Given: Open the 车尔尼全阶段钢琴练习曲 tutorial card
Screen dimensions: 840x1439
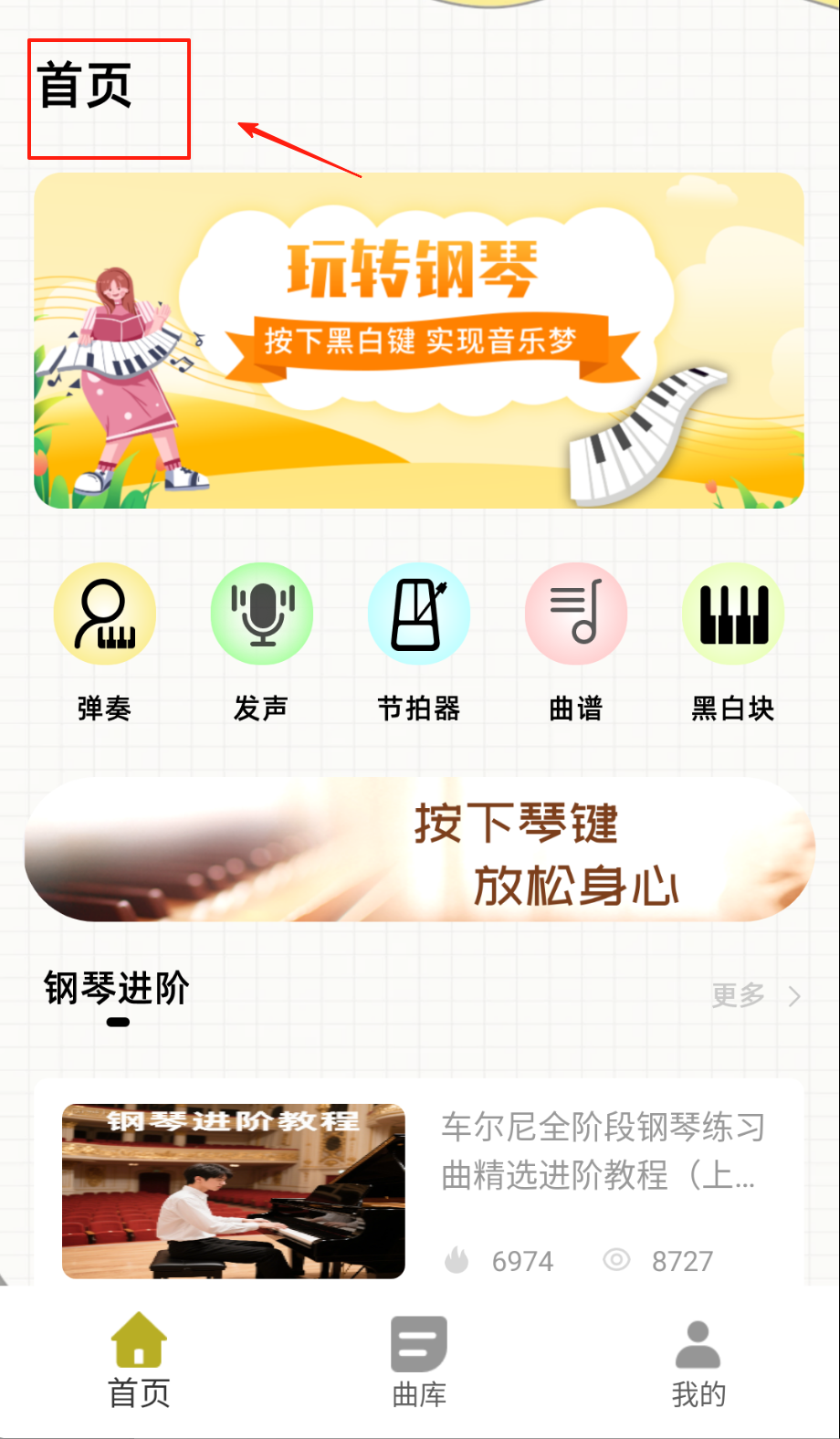Looking at the screenshot, I should pos(419,1187).
